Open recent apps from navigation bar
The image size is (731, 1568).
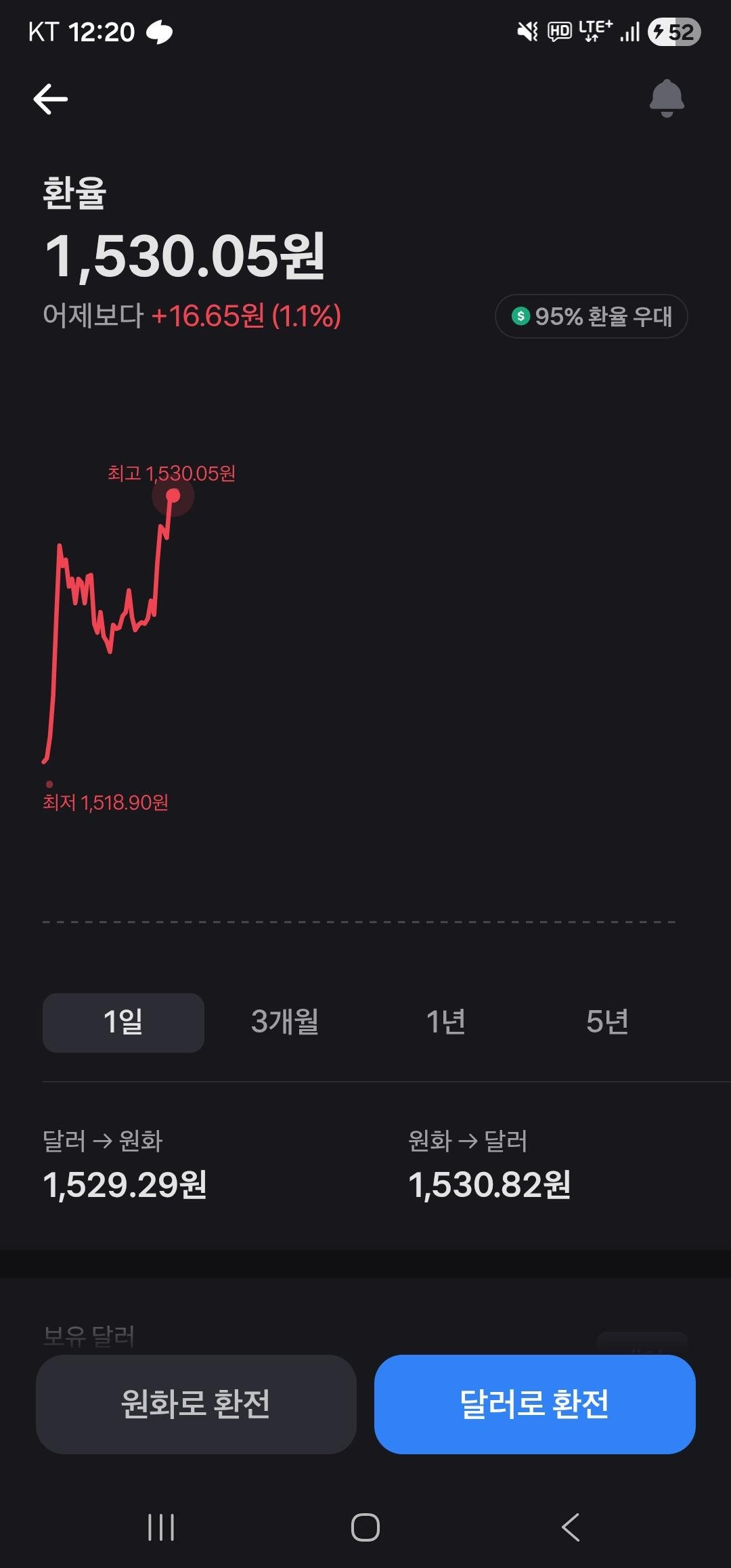point(161,1527)
